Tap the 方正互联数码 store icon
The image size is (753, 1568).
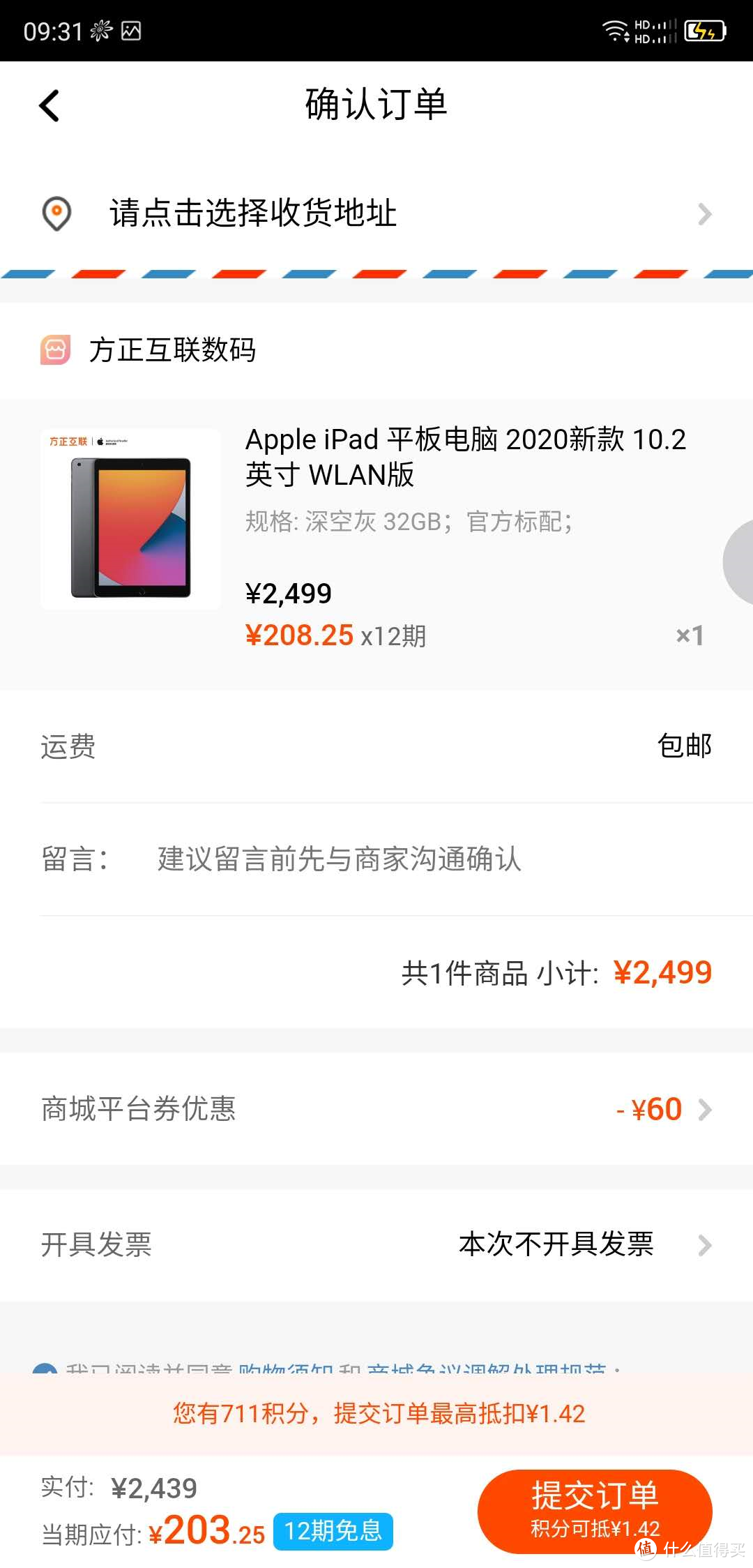(56, 351)
